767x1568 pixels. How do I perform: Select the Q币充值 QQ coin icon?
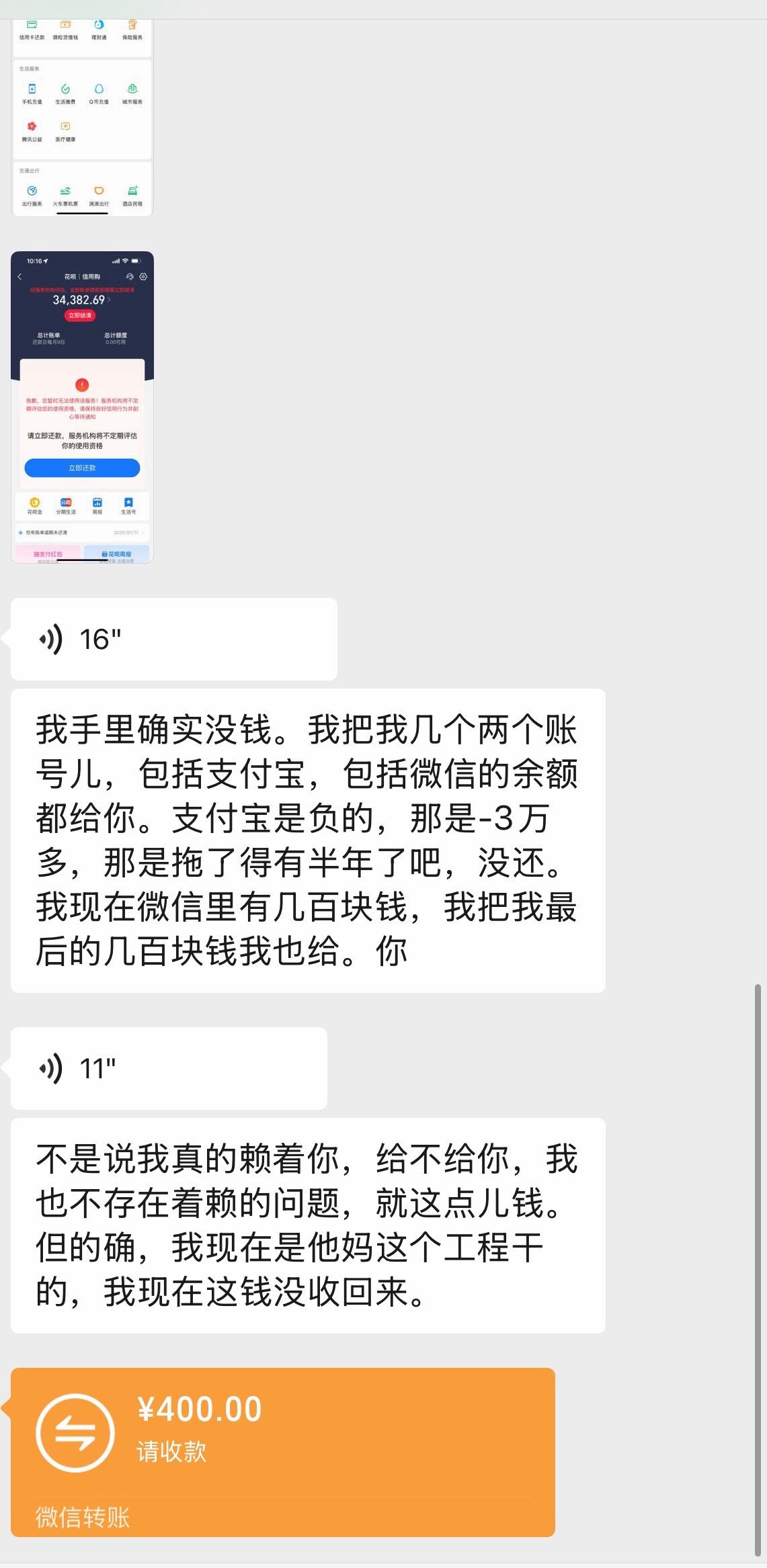[99, 89]
